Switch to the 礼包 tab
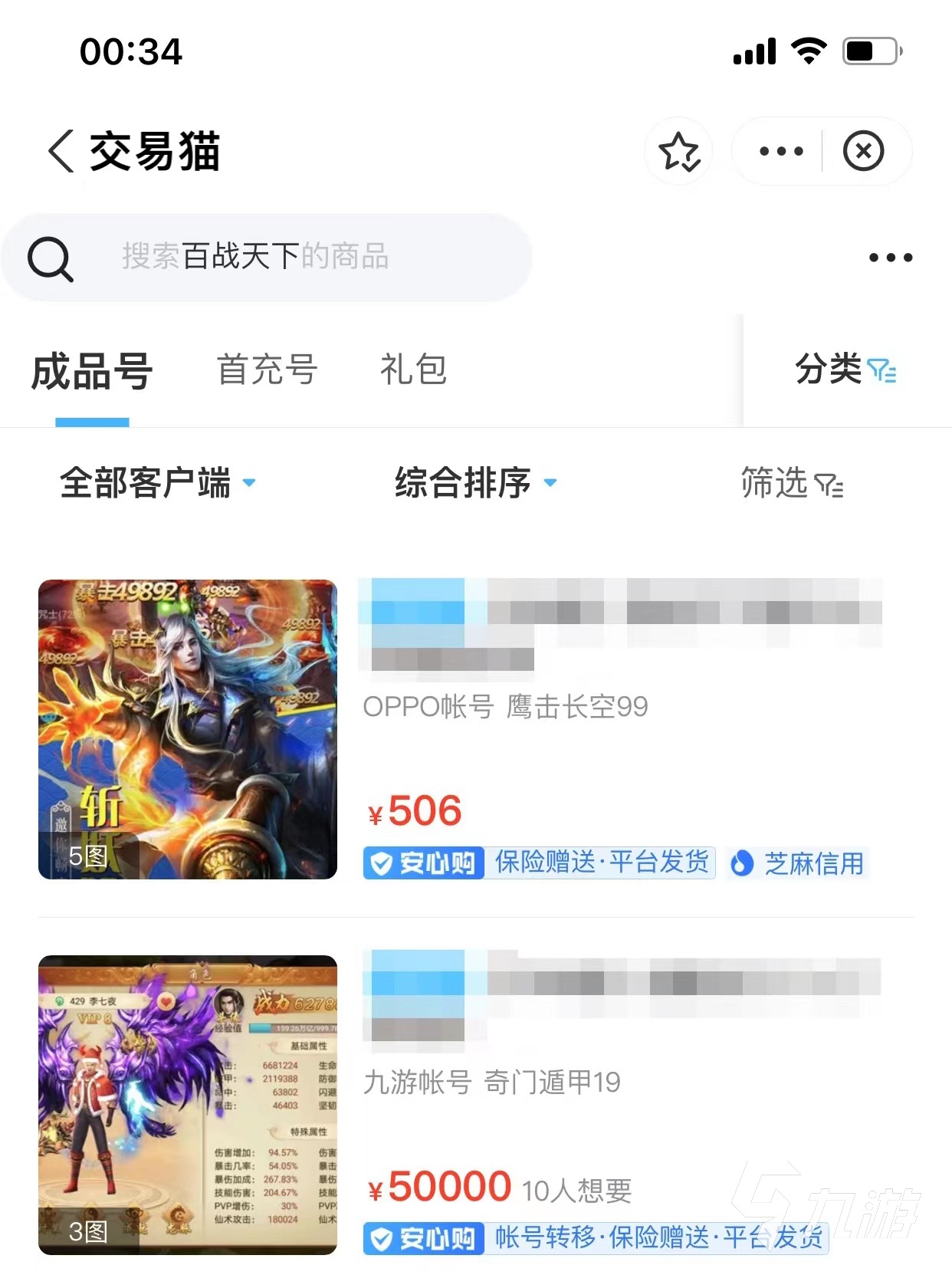The width and height of the screenshot is (952, 1275). pos(413,370)
